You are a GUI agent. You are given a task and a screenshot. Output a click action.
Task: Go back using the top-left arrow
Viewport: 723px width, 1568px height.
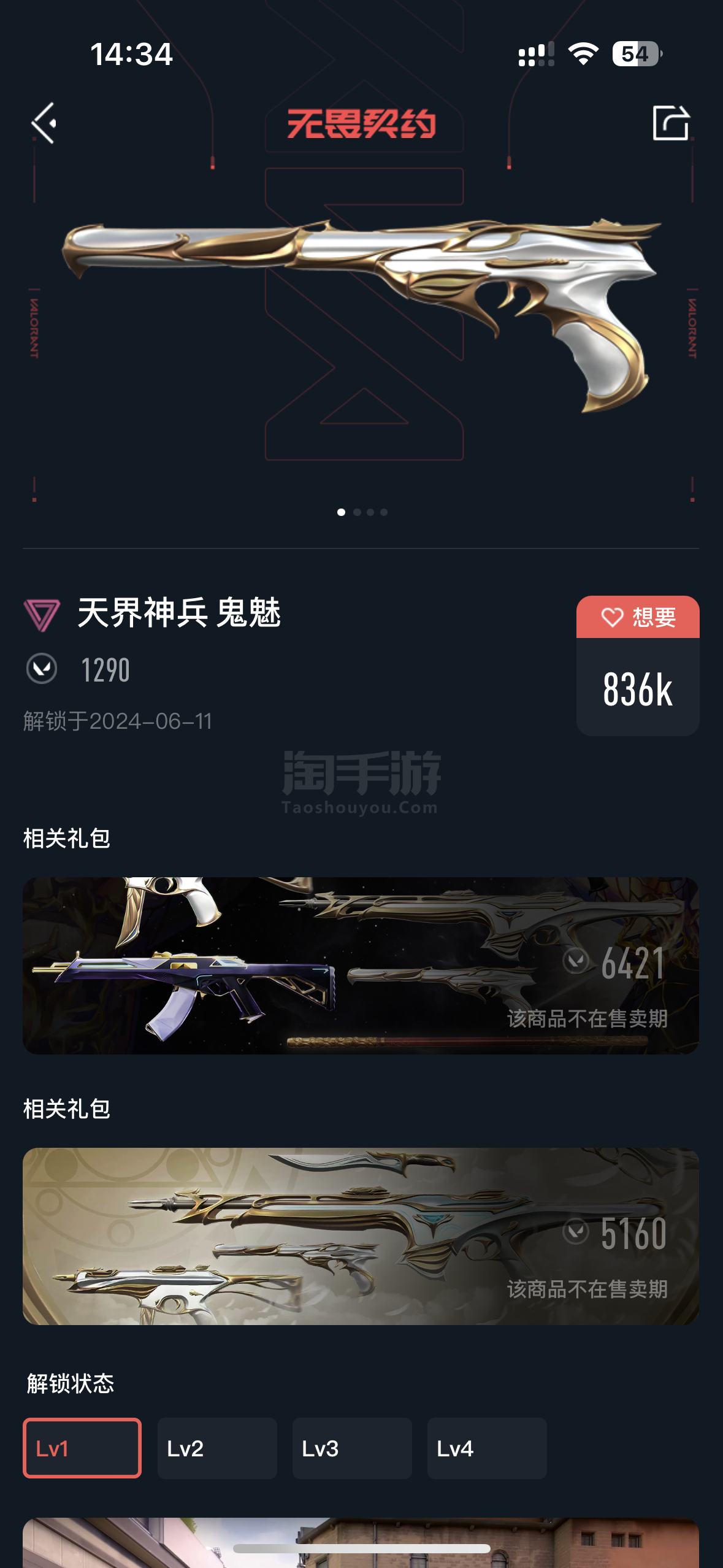coord(44,123)
